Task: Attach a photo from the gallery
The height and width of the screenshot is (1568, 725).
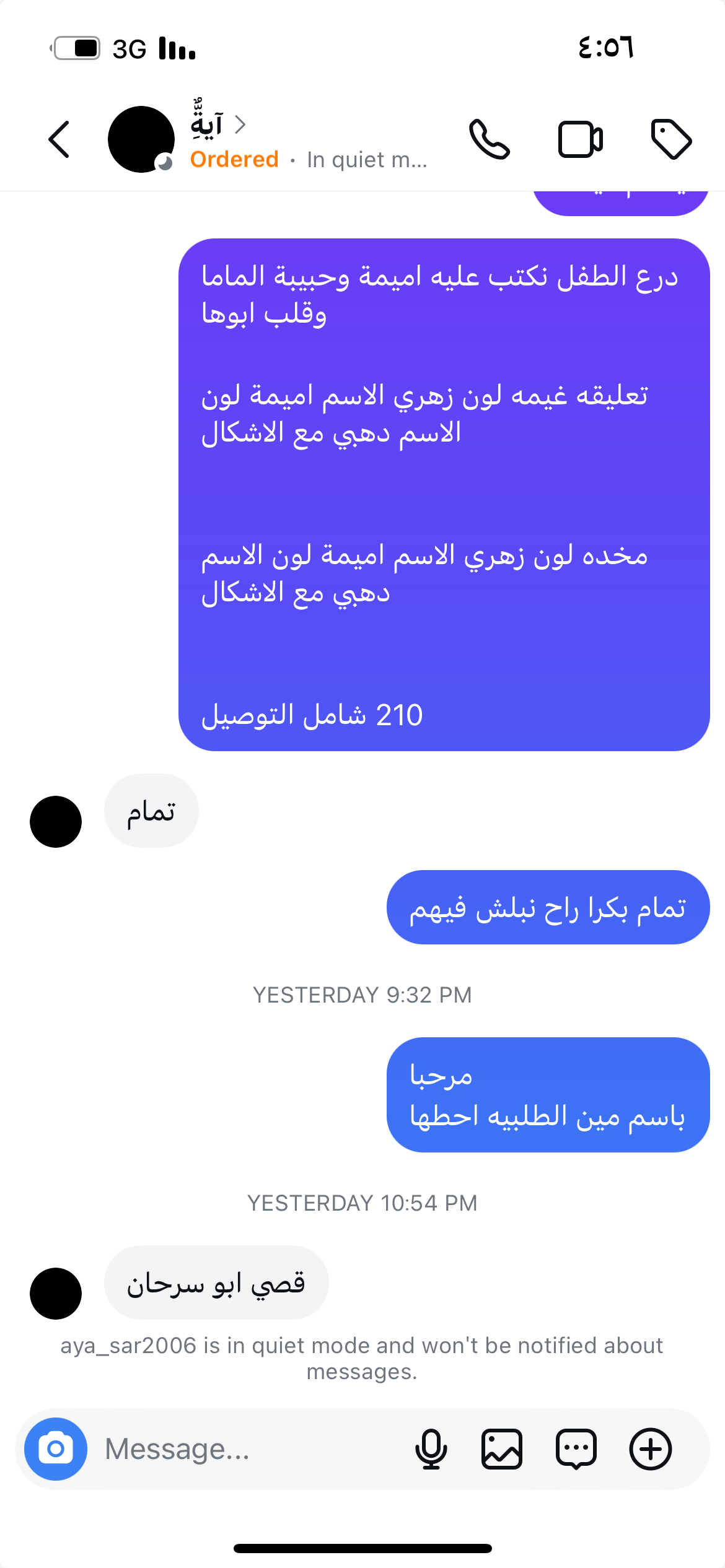Action: [502, 1449]
